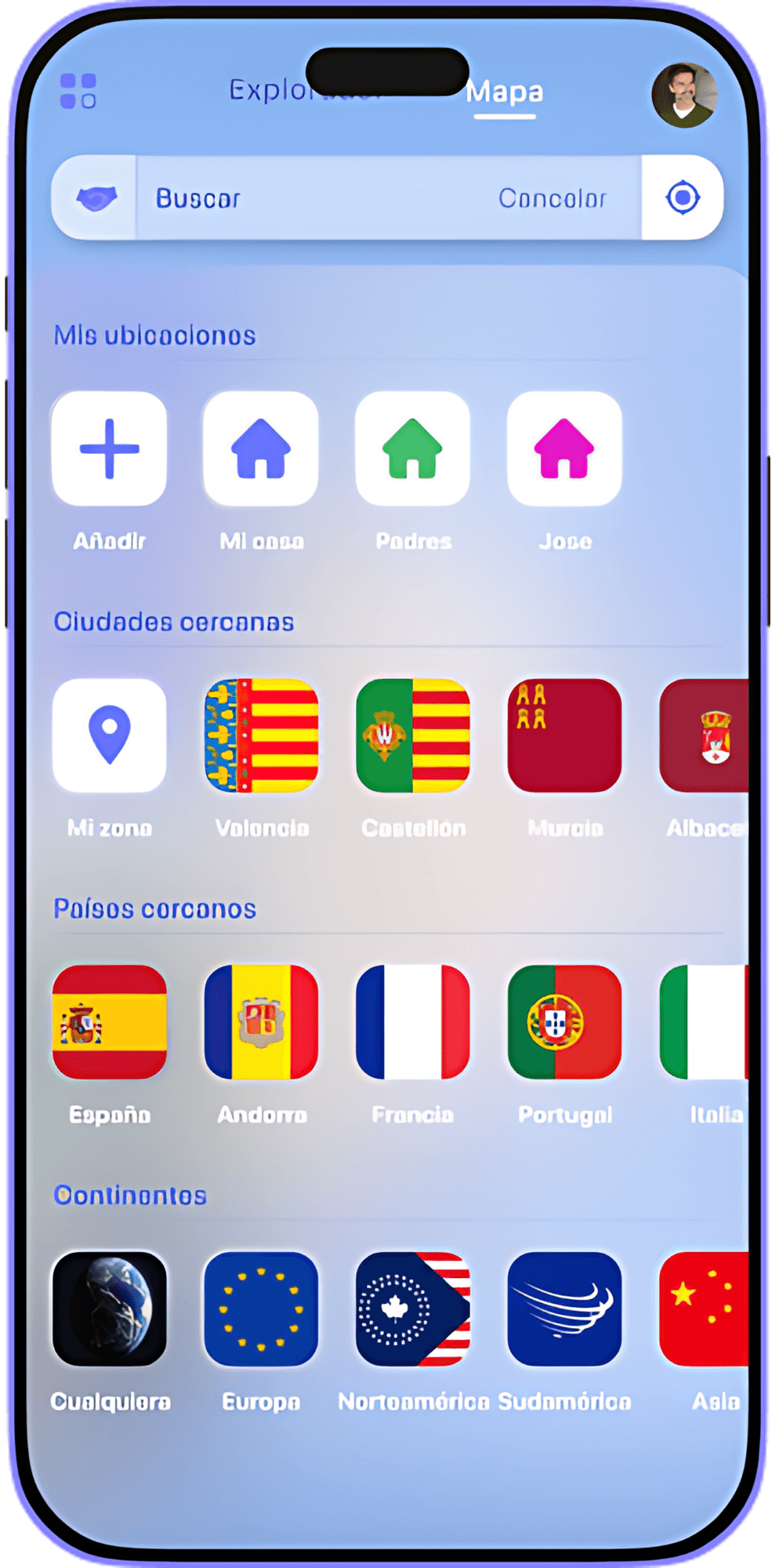Open the Mi casa location

[261, 449]
